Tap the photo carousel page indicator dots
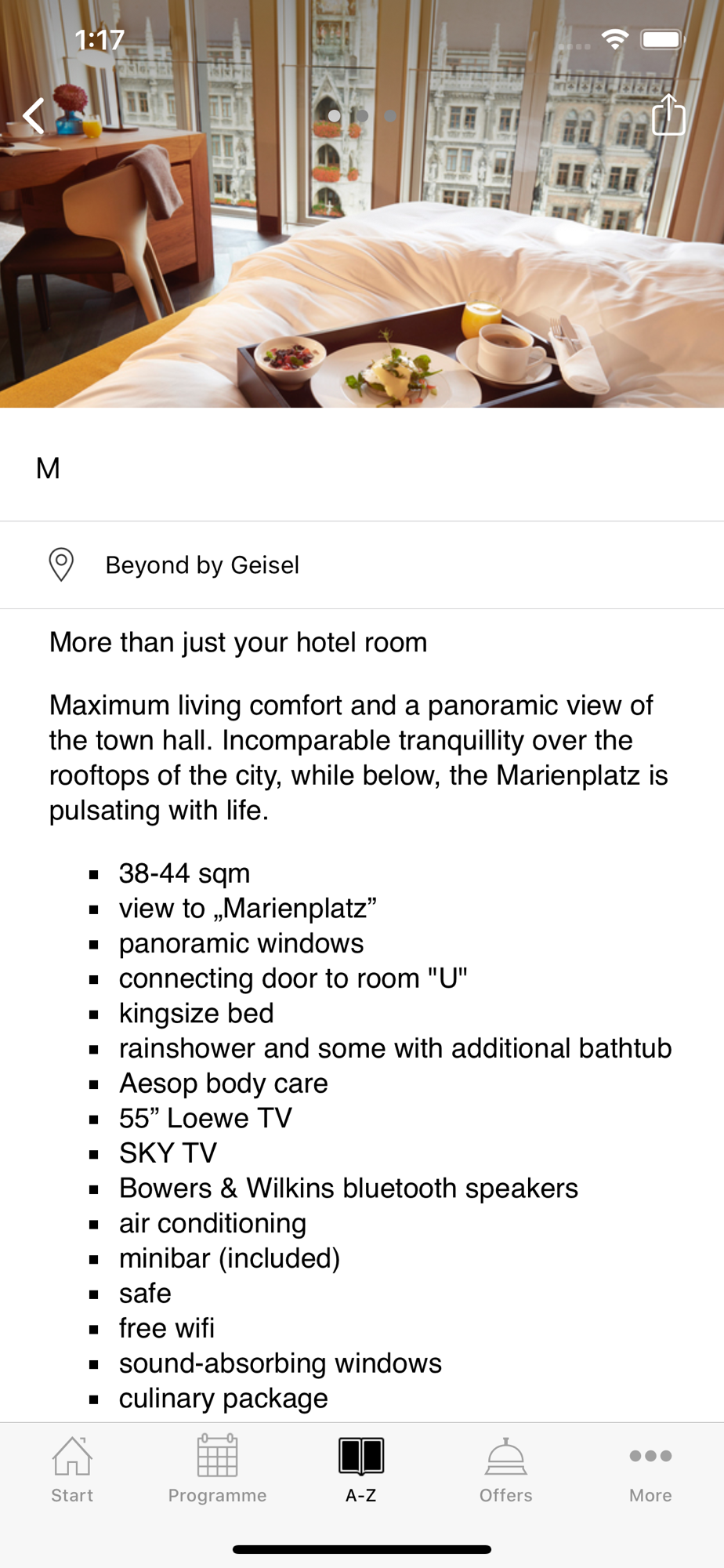 [x=362, y=116]
